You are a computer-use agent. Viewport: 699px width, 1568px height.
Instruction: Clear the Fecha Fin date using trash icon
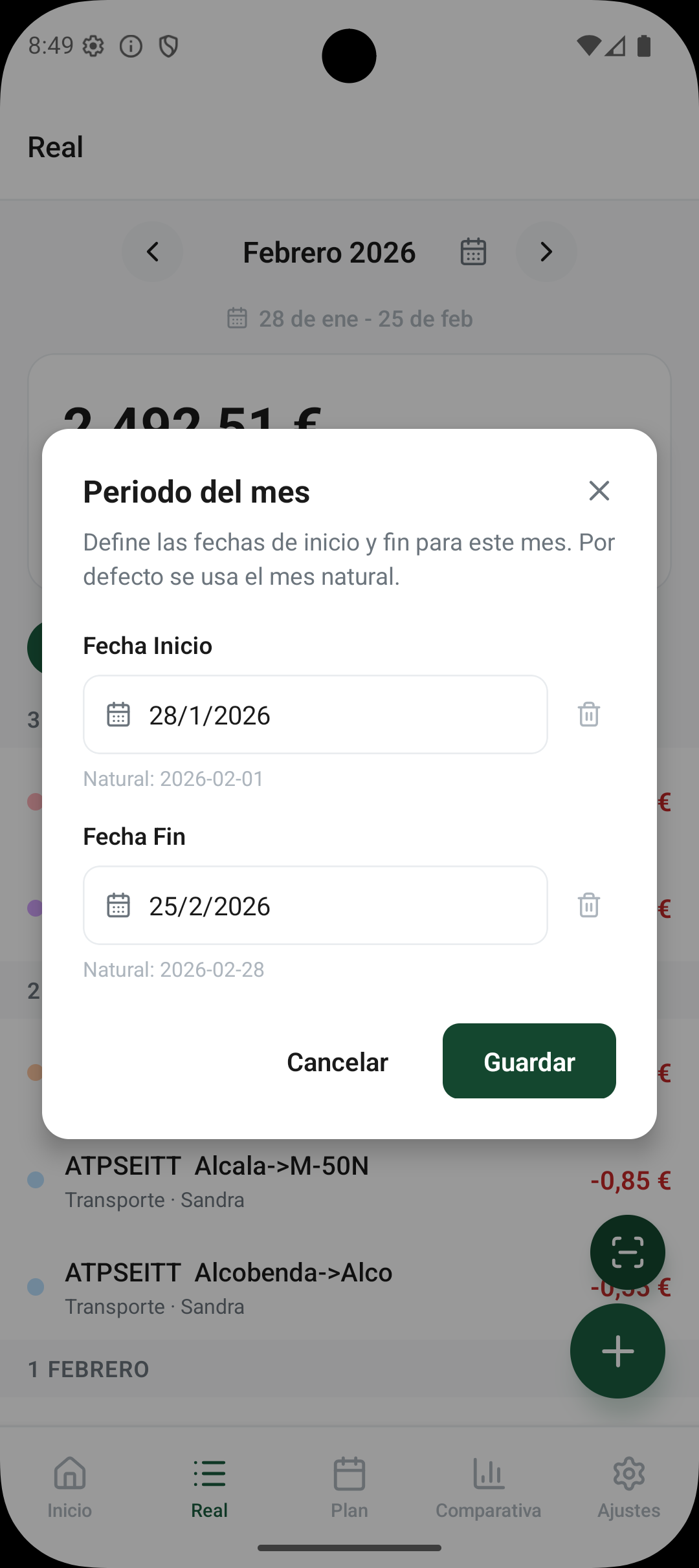pyautogui.click(x=588, y=905)
